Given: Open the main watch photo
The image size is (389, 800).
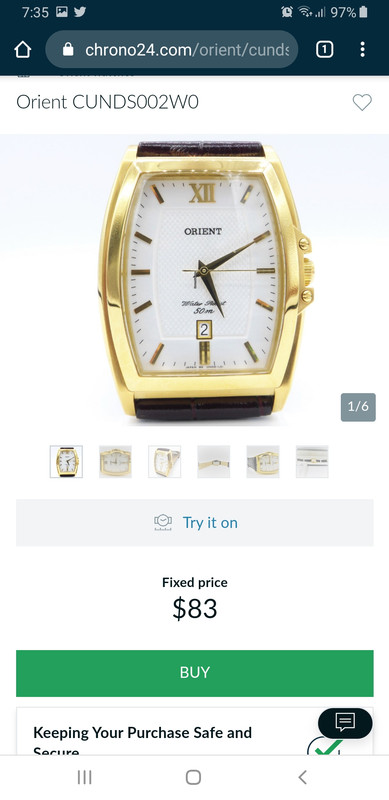Looking at the screenshot, I should tap(194, 280).
